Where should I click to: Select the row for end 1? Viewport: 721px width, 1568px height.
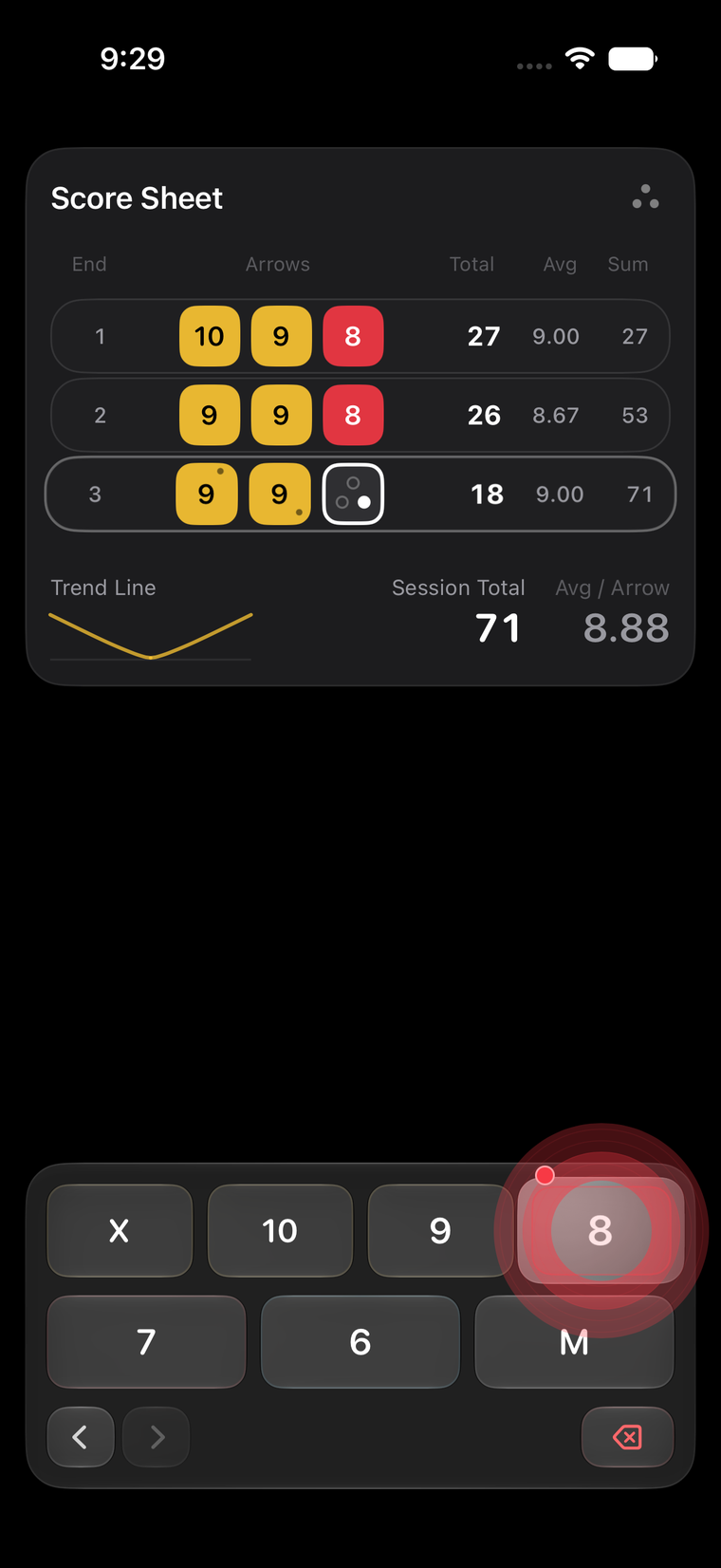(x=360, y=336)
